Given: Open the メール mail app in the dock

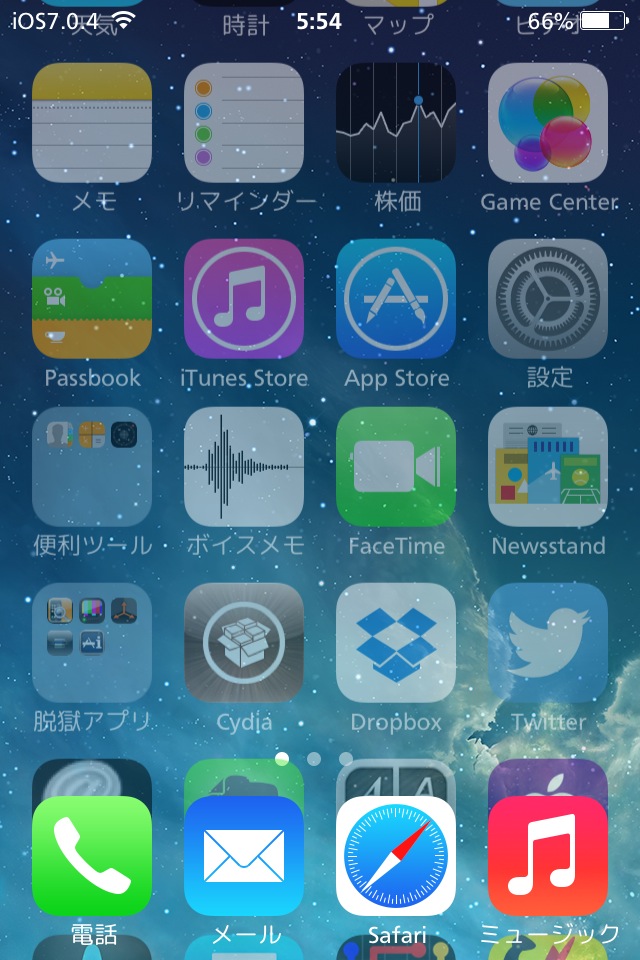Looking at the screenshot, I should 244,856.
